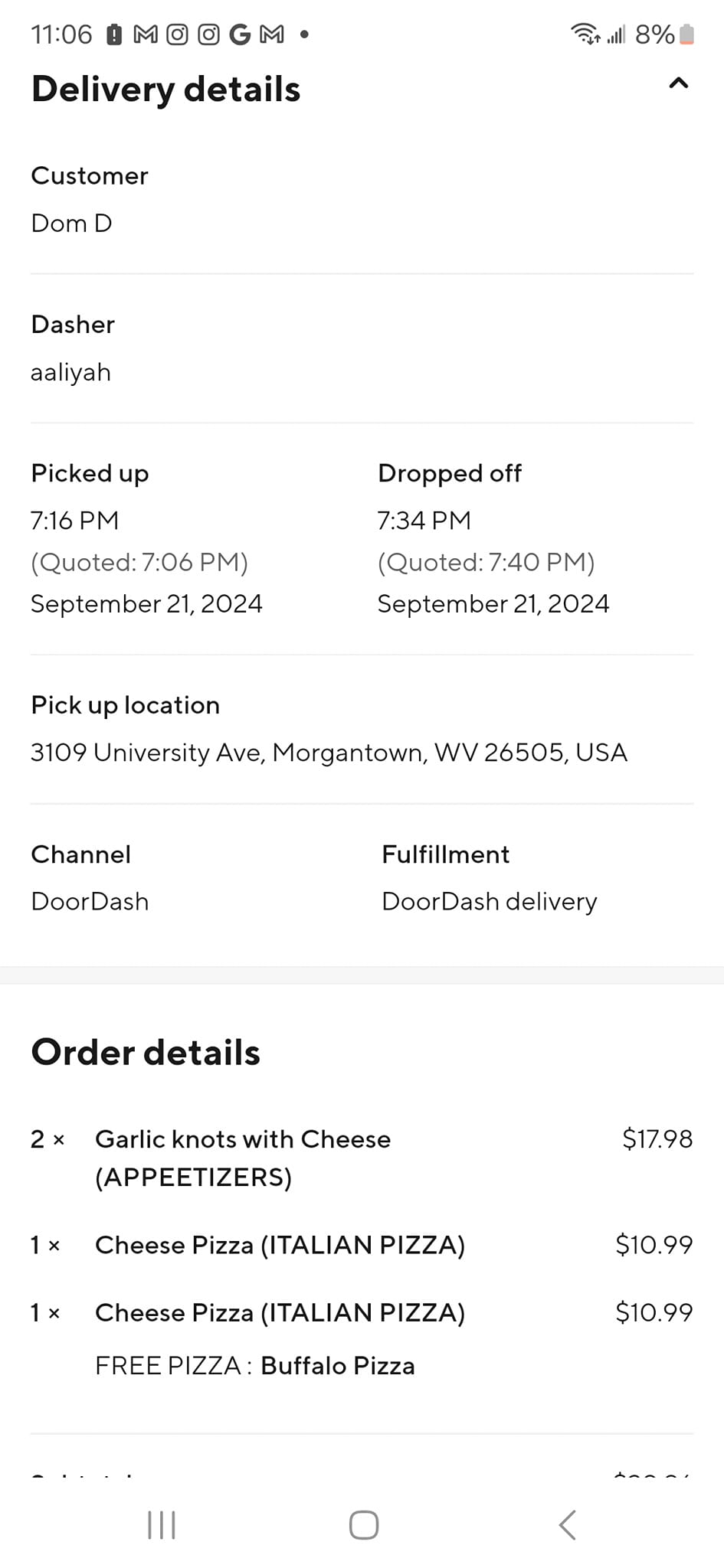
Task: Go back using the navigation bar
Action: pos(567,1524)
